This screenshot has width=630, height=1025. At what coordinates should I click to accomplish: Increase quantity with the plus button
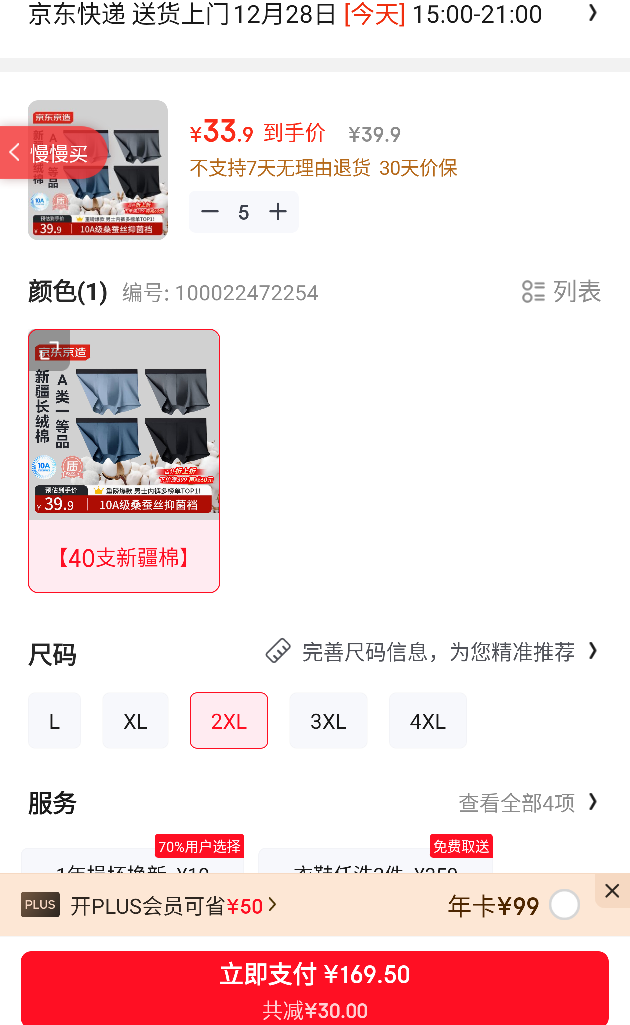(x=278, y=212)
